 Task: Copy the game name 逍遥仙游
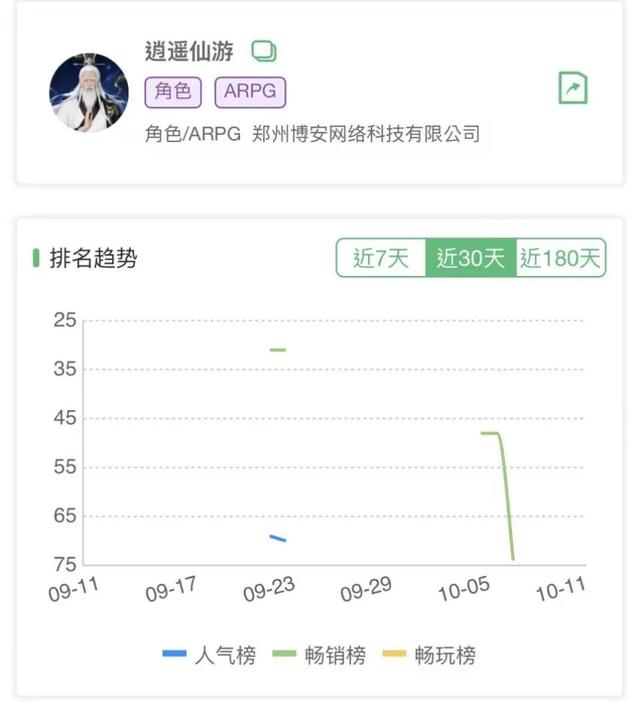pyautogui.click(x=264, y=51)
